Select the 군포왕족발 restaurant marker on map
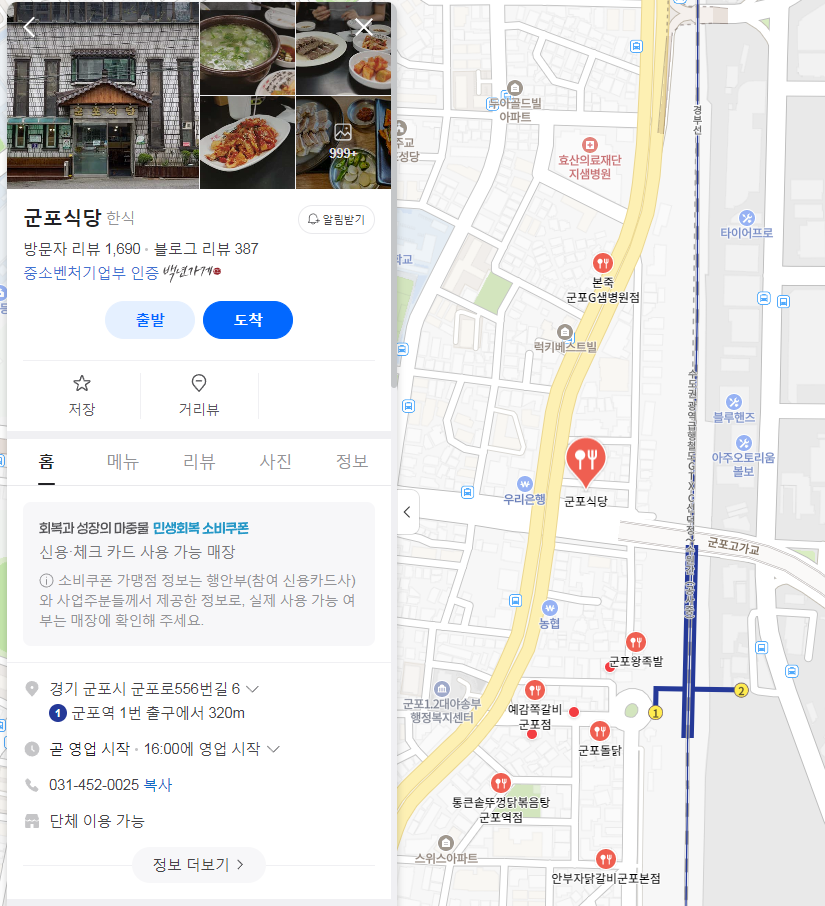This screenshot has height=906, width=825. point(636,642)
